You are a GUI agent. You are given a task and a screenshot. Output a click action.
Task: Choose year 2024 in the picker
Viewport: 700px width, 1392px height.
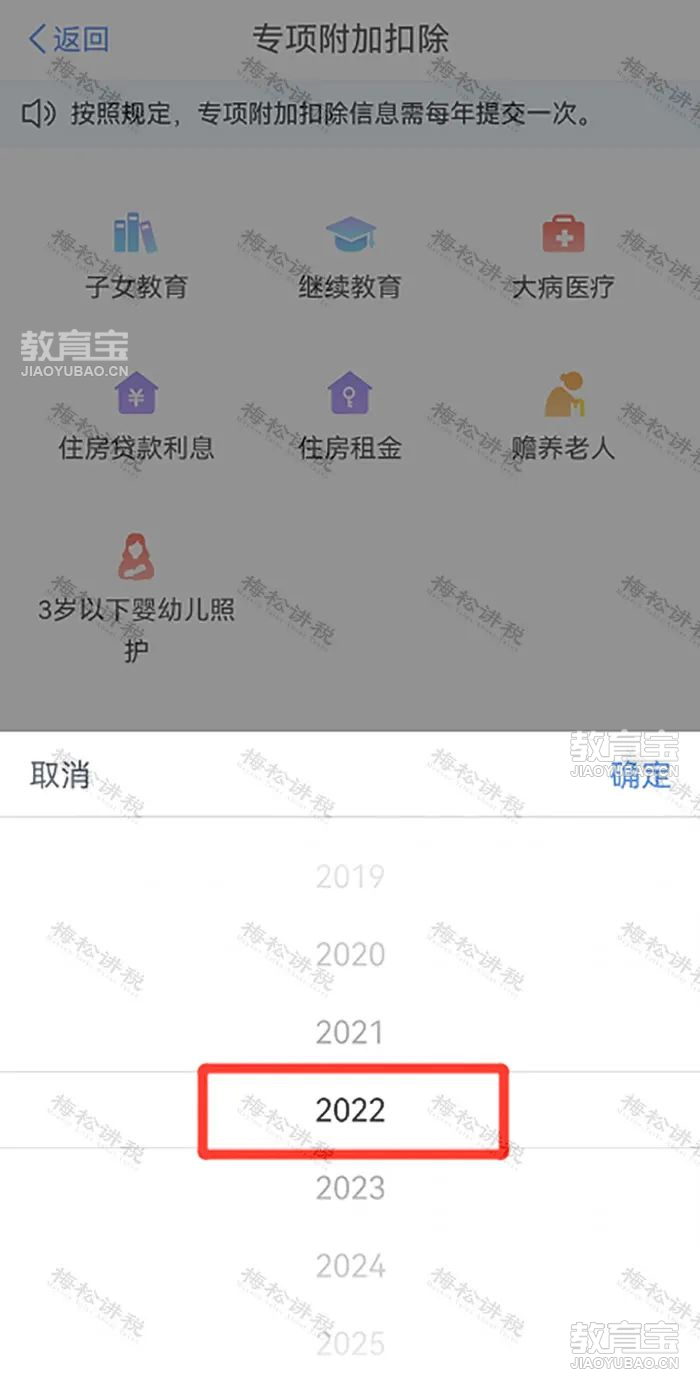pyautogui.click(x=350, y=1266)
